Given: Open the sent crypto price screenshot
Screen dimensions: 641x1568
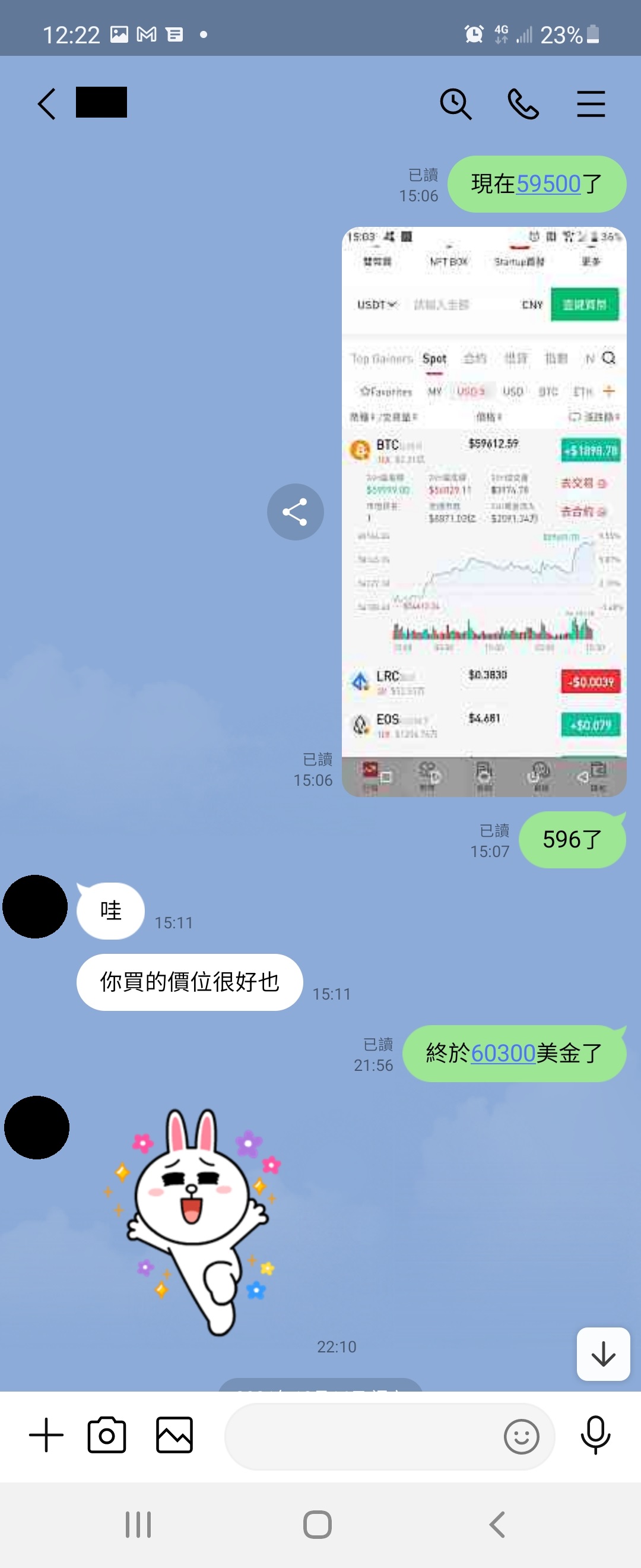Looking at the screenshot, I should (484, 511).
